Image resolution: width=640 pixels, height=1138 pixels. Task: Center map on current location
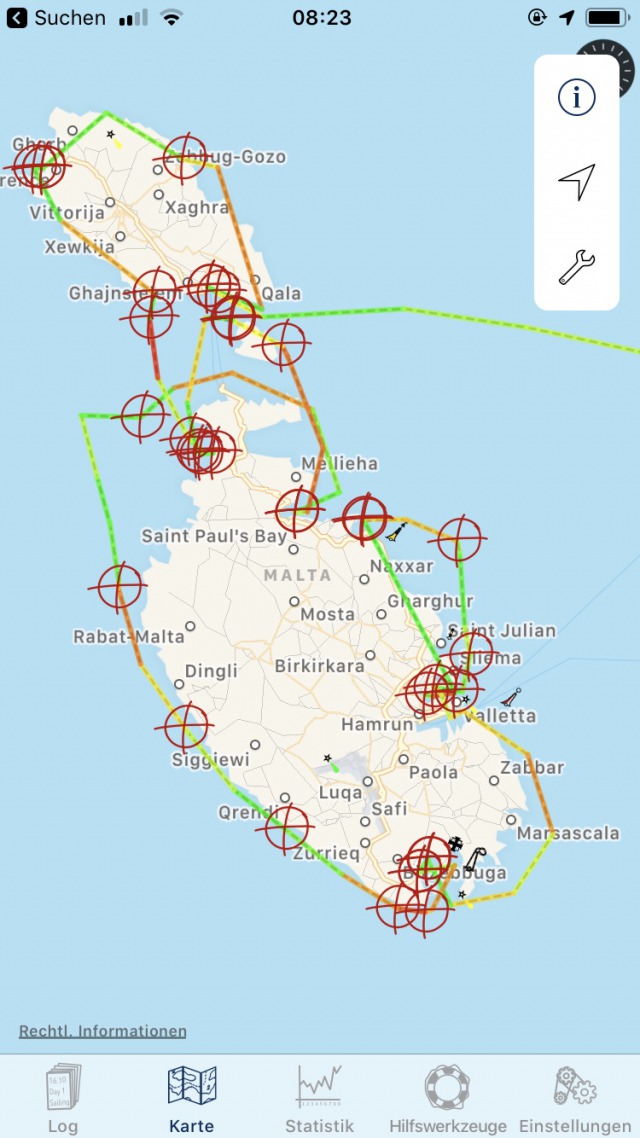click(x=577, y=182)
